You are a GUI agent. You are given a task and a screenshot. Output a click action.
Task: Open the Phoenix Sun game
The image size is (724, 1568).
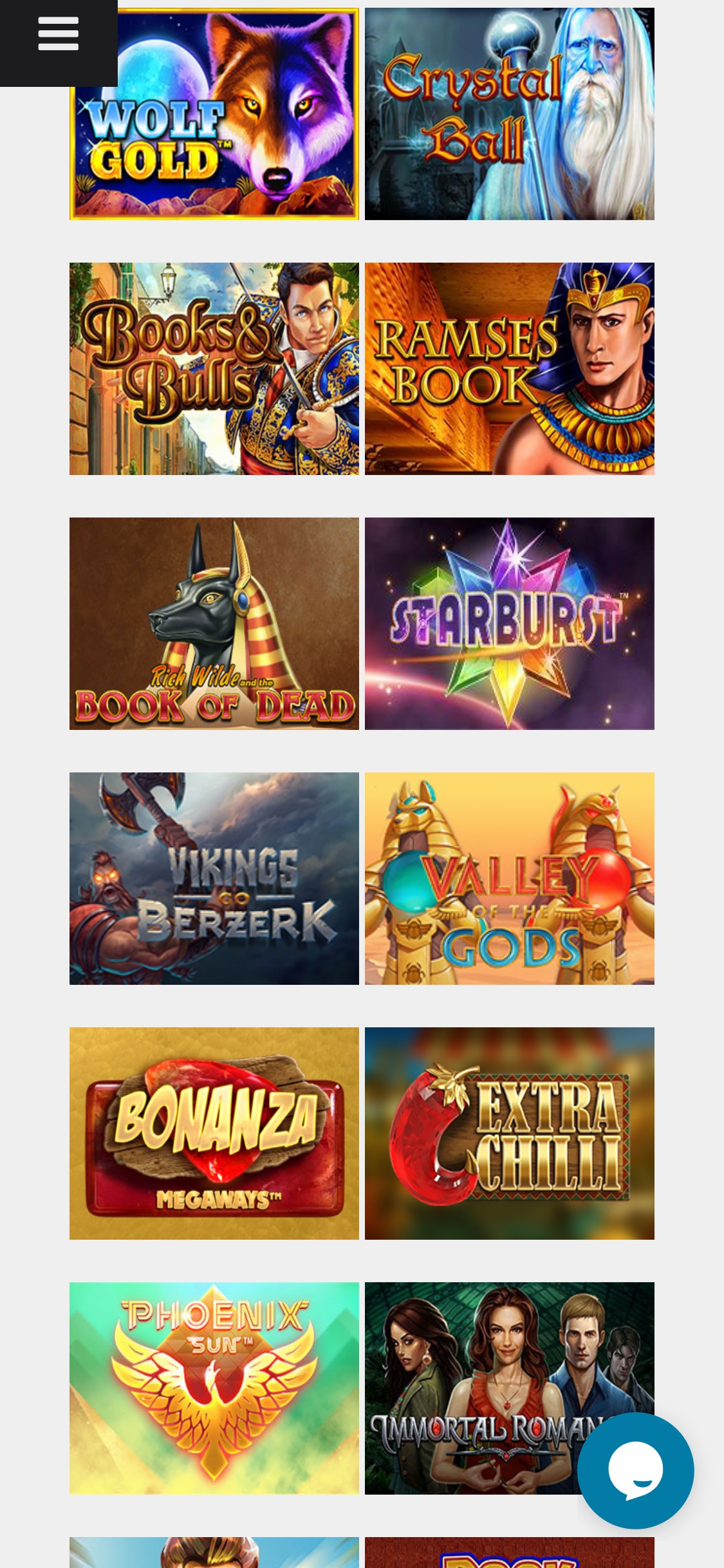coord(214,1388)
